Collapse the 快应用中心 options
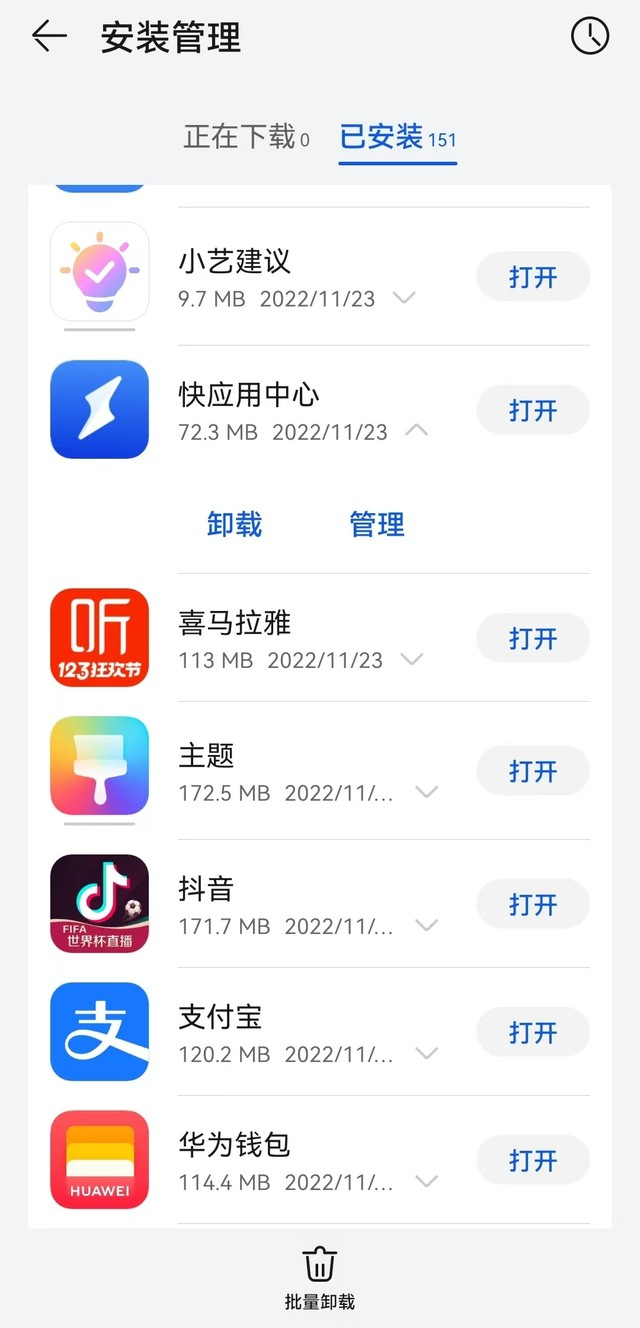640x1328 pixels. click(417, 431)
